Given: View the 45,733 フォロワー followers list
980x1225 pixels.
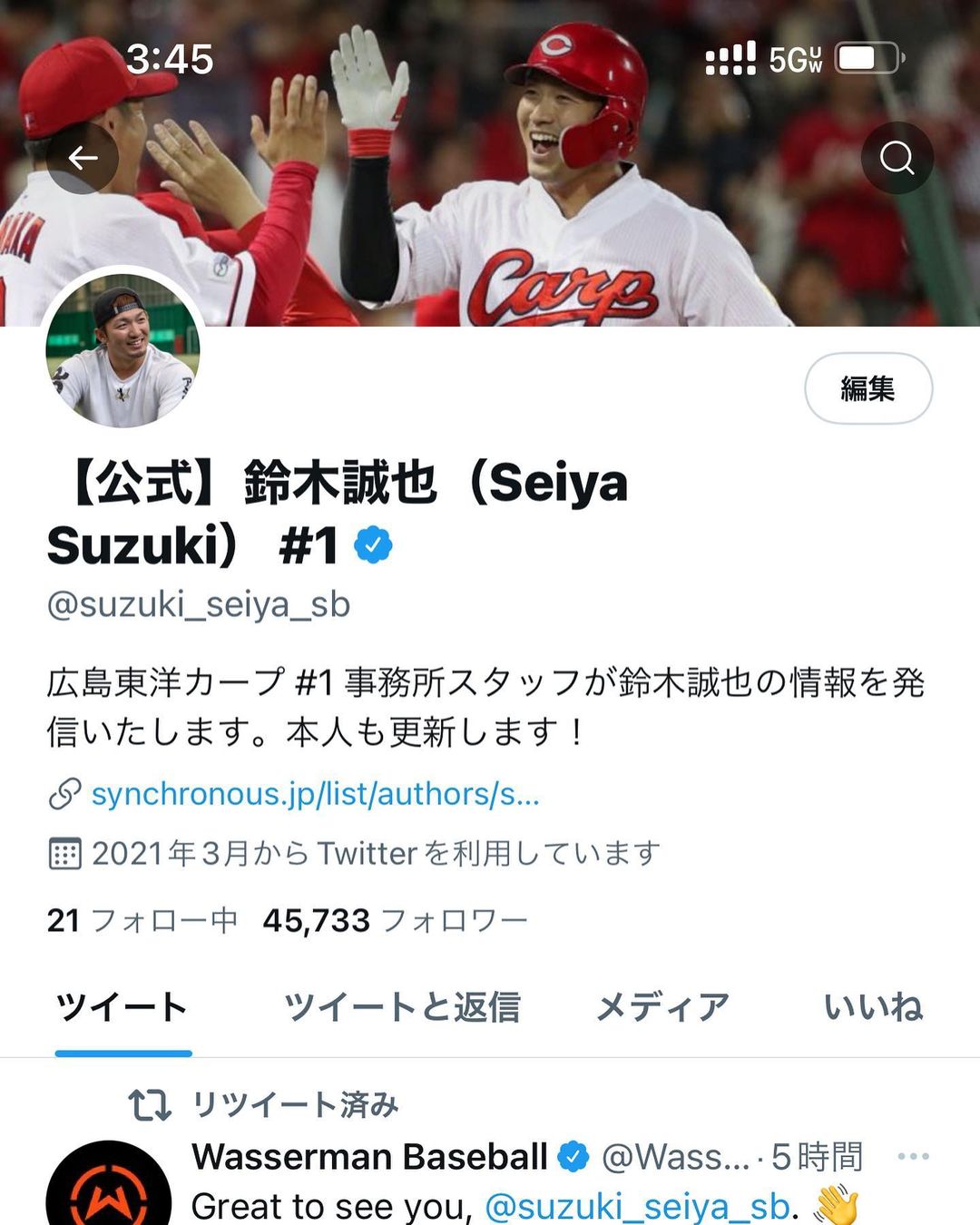Looking at the screenshot, I should tap(395, 920).
